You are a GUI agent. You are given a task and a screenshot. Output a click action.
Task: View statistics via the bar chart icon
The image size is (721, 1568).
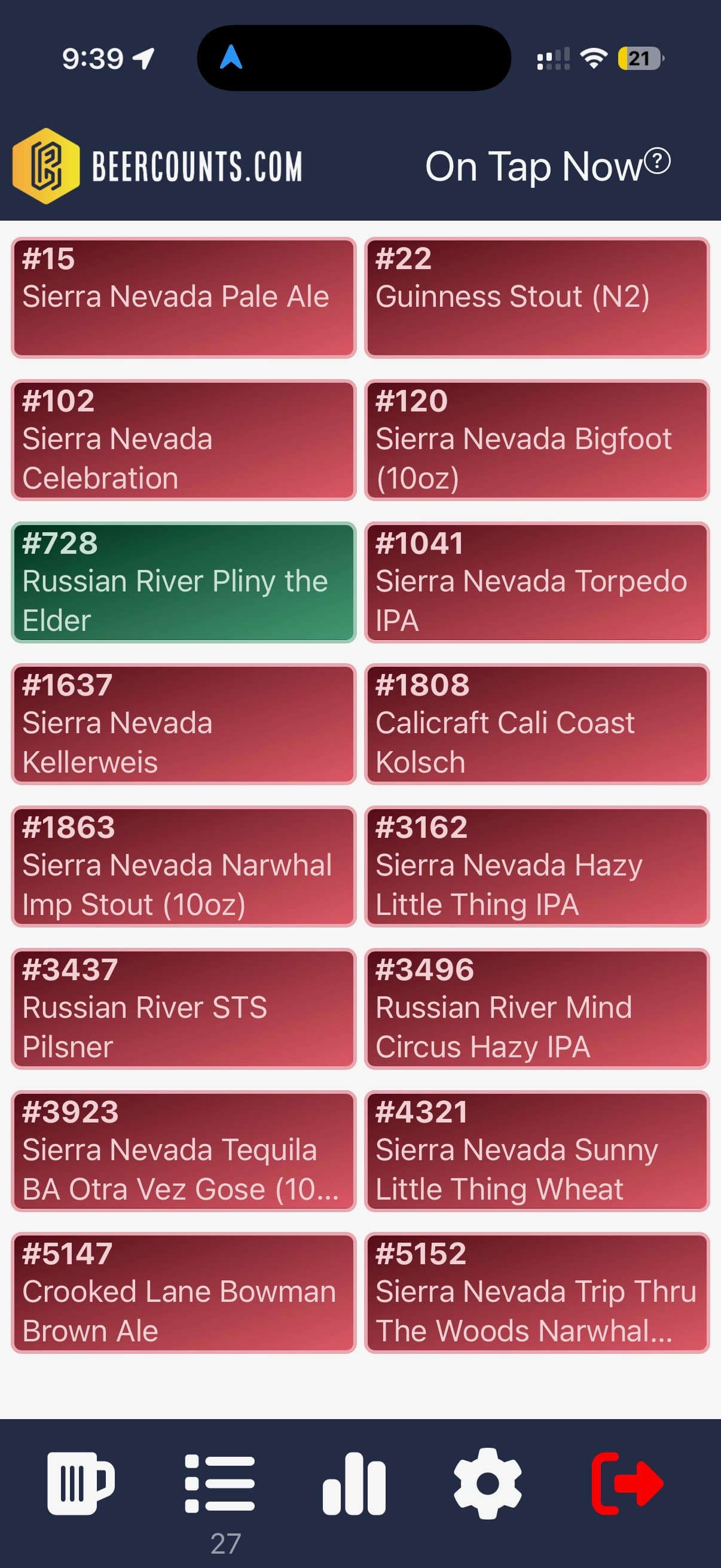click(x=355, y=1484)
